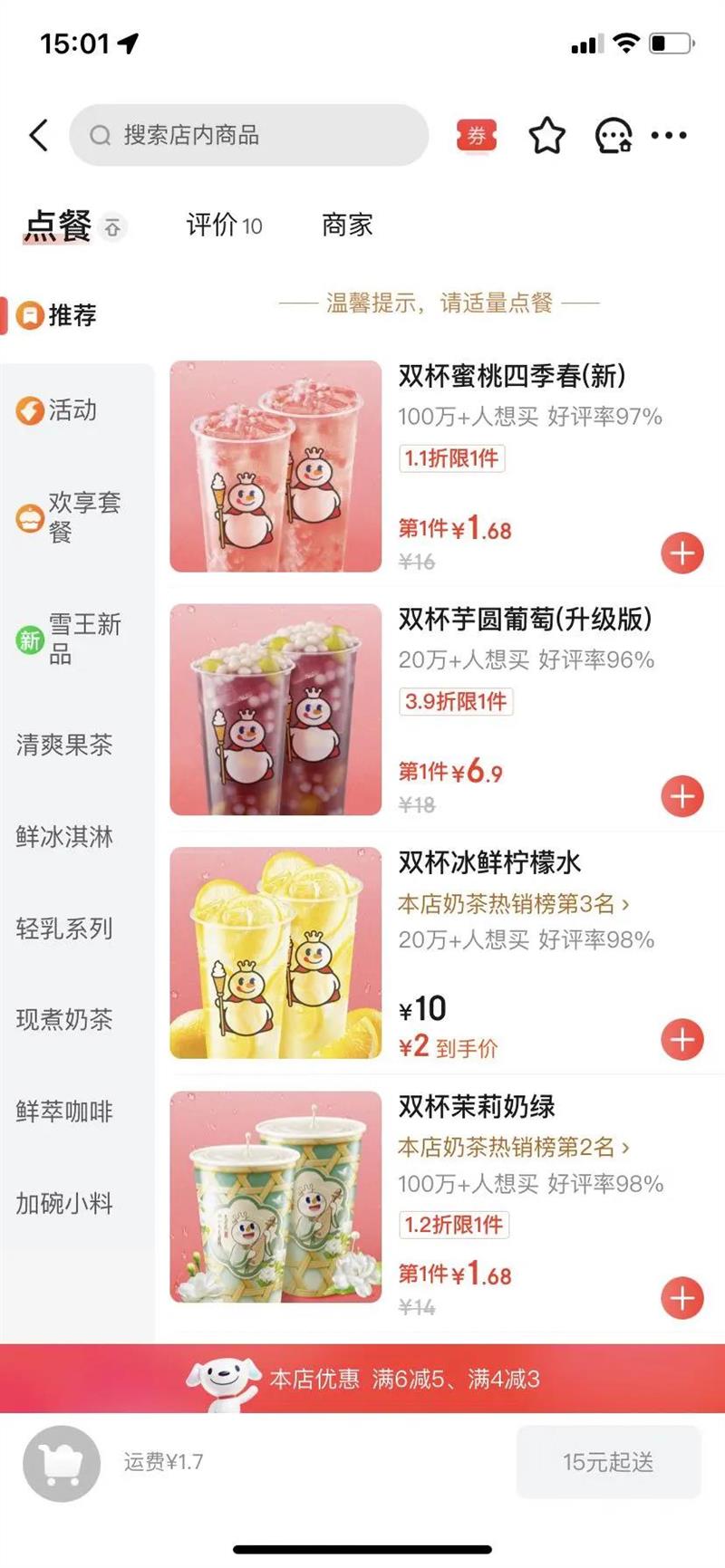Open the three-dot overflow menu
Image resolution: width=725 pixels, height=1568 pixels.
pos(669,136)
